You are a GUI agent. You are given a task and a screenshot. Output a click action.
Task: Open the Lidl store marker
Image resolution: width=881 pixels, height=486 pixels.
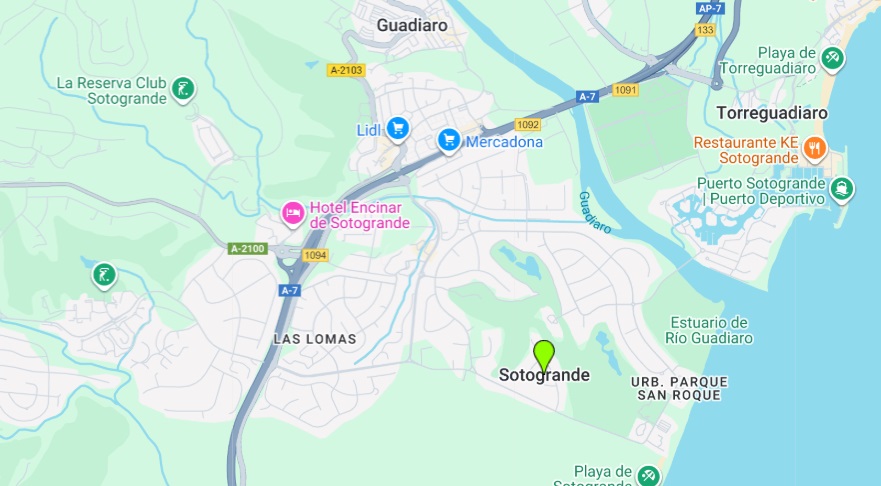pos(398,128)
